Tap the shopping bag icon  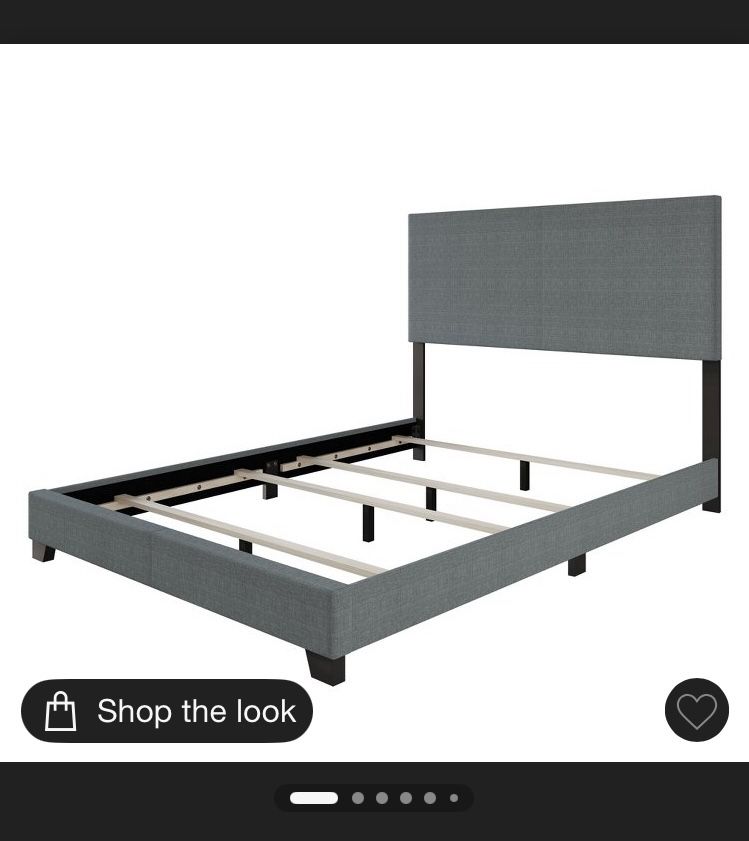(61, 711)
